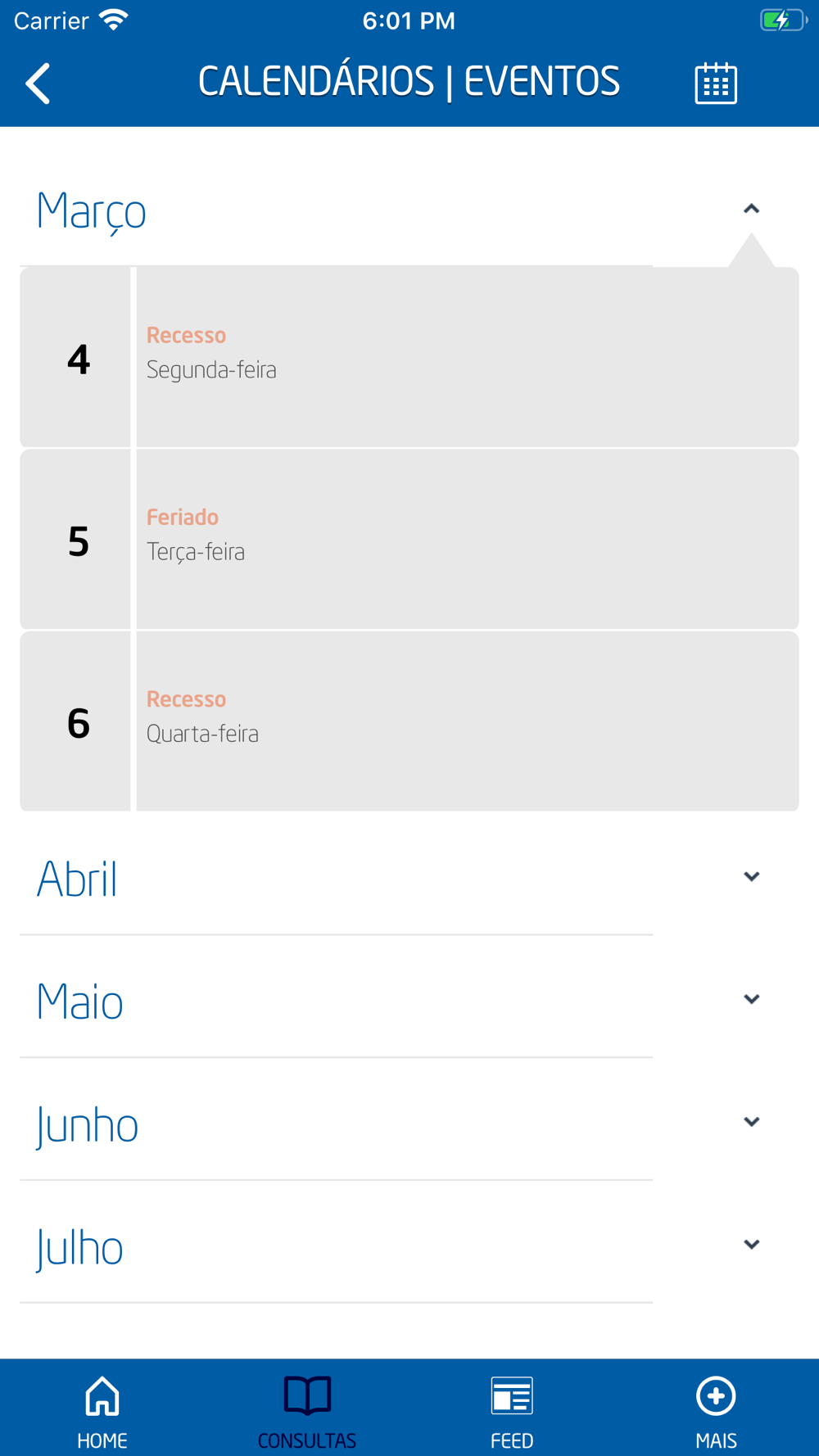
Task: Collapse the Março section
Action: [751, 210]
